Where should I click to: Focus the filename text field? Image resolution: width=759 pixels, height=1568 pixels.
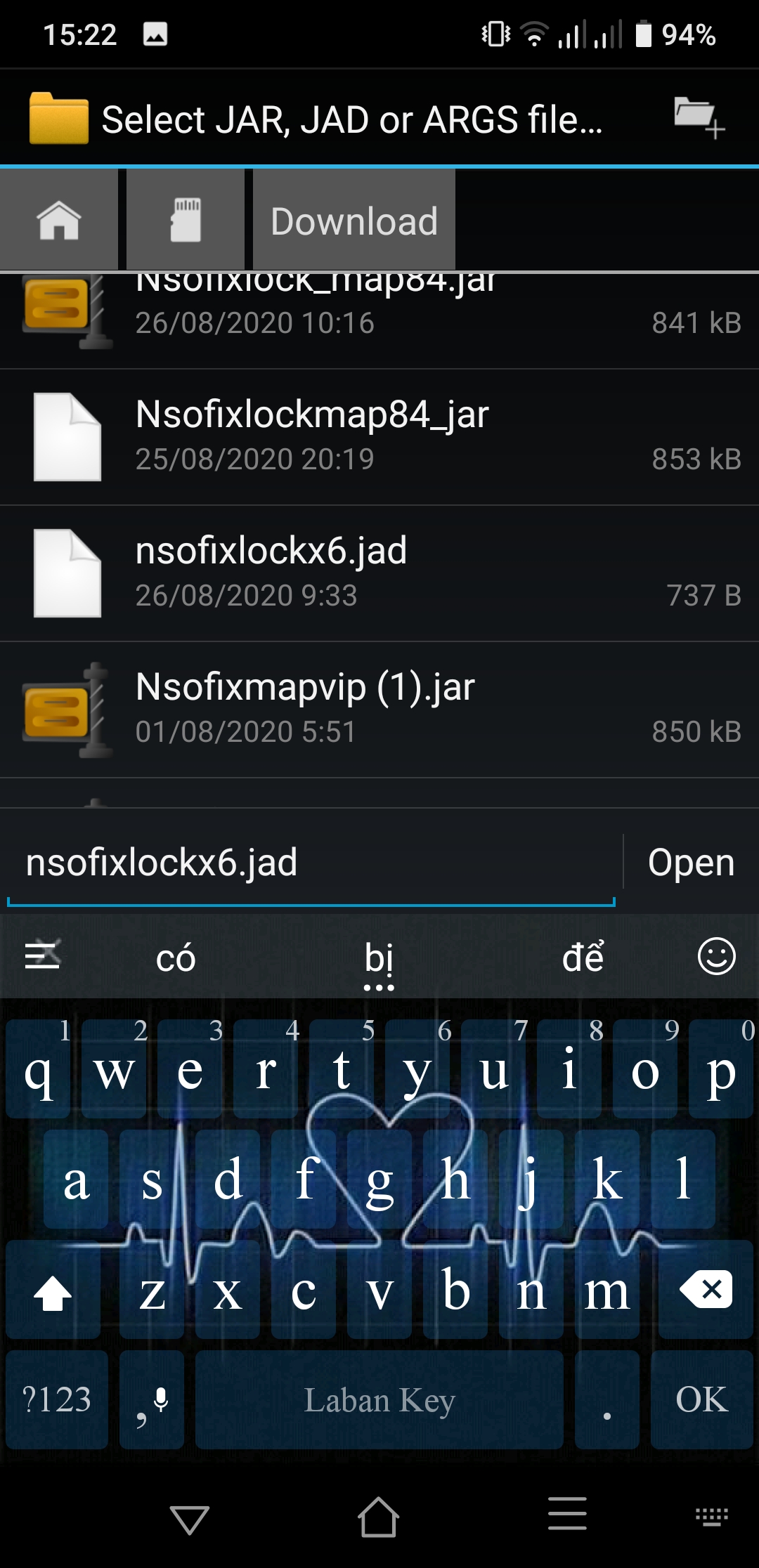coord(311,864)
